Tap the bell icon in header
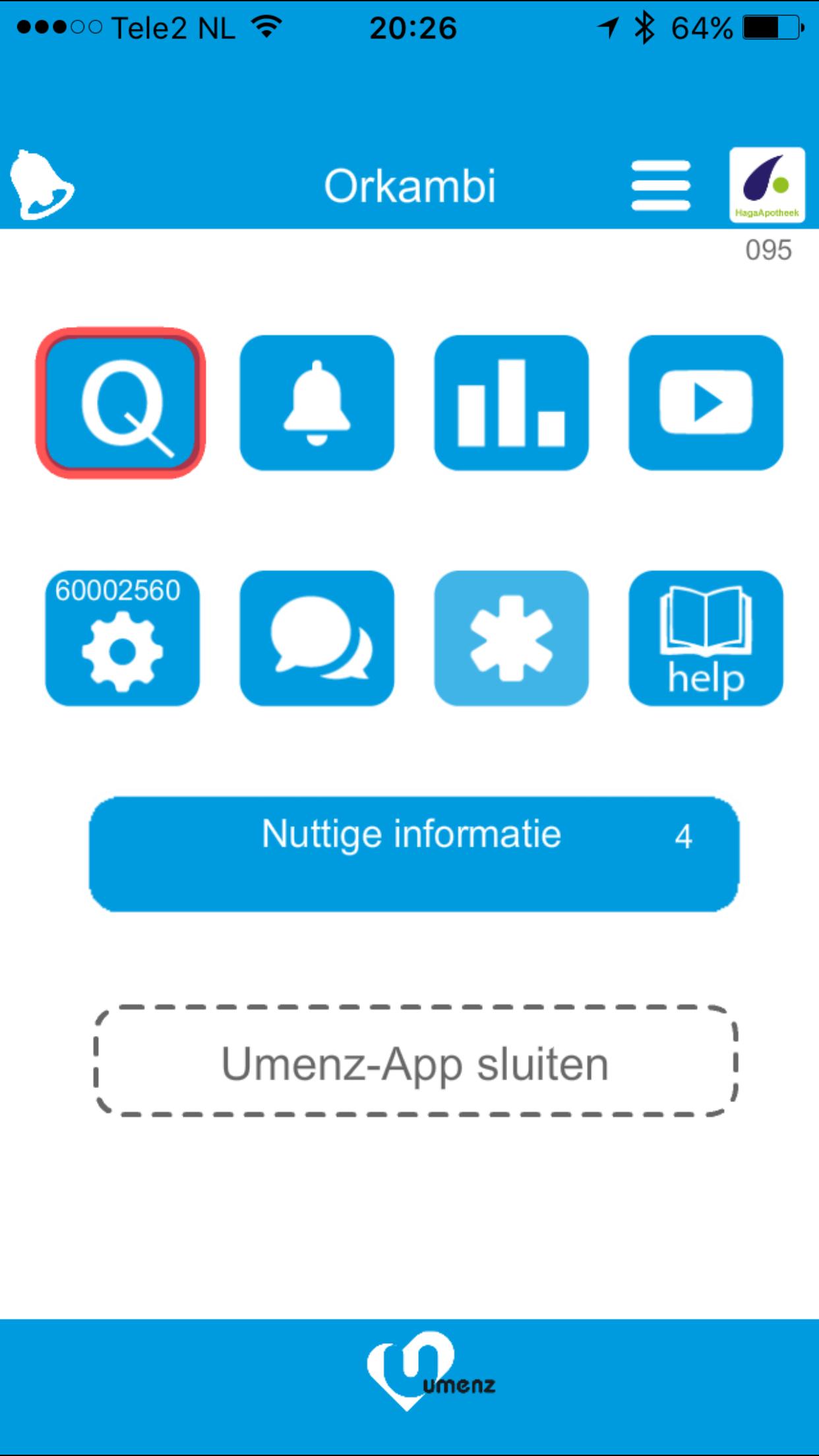The image size is (819, 1456). [x=41, y=185]
